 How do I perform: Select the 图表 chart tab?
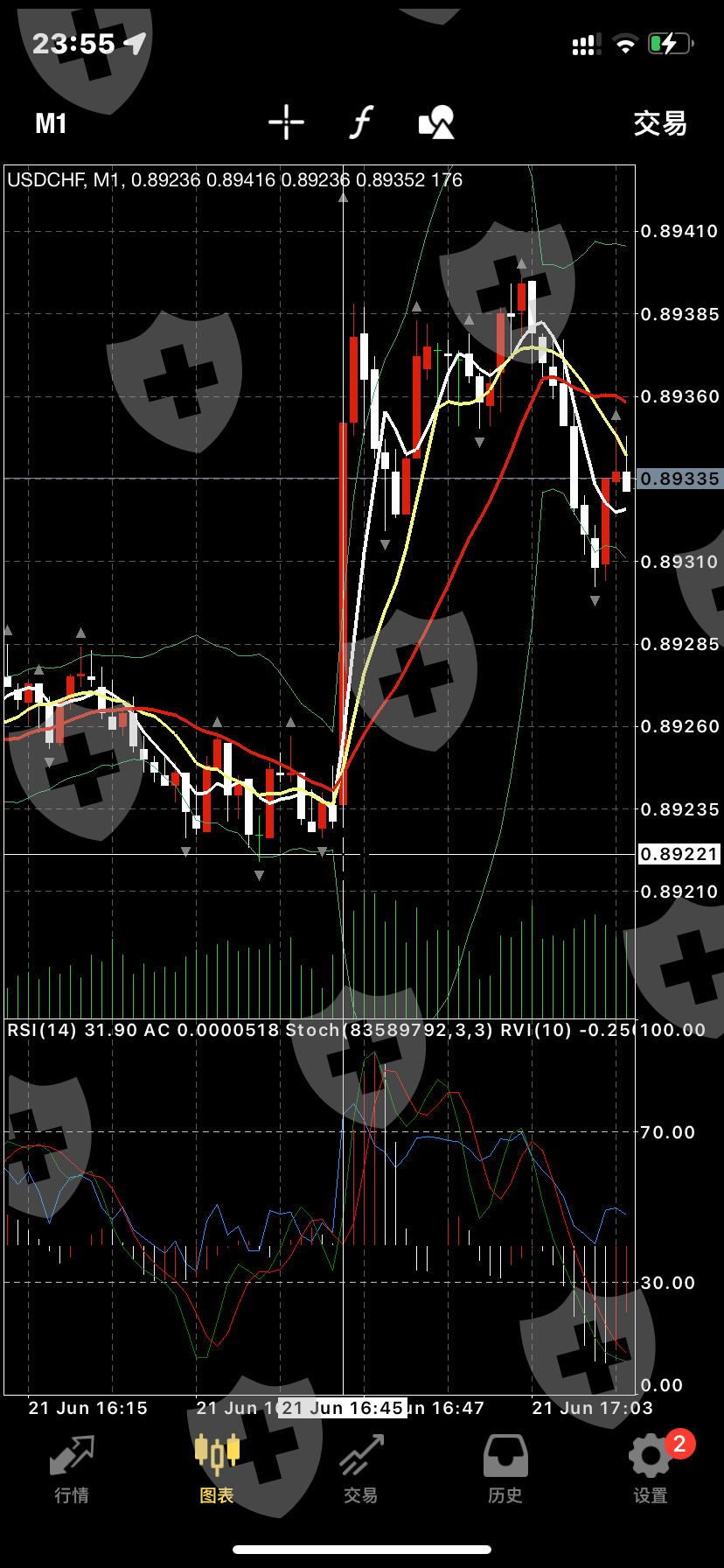click(217, 1470)
